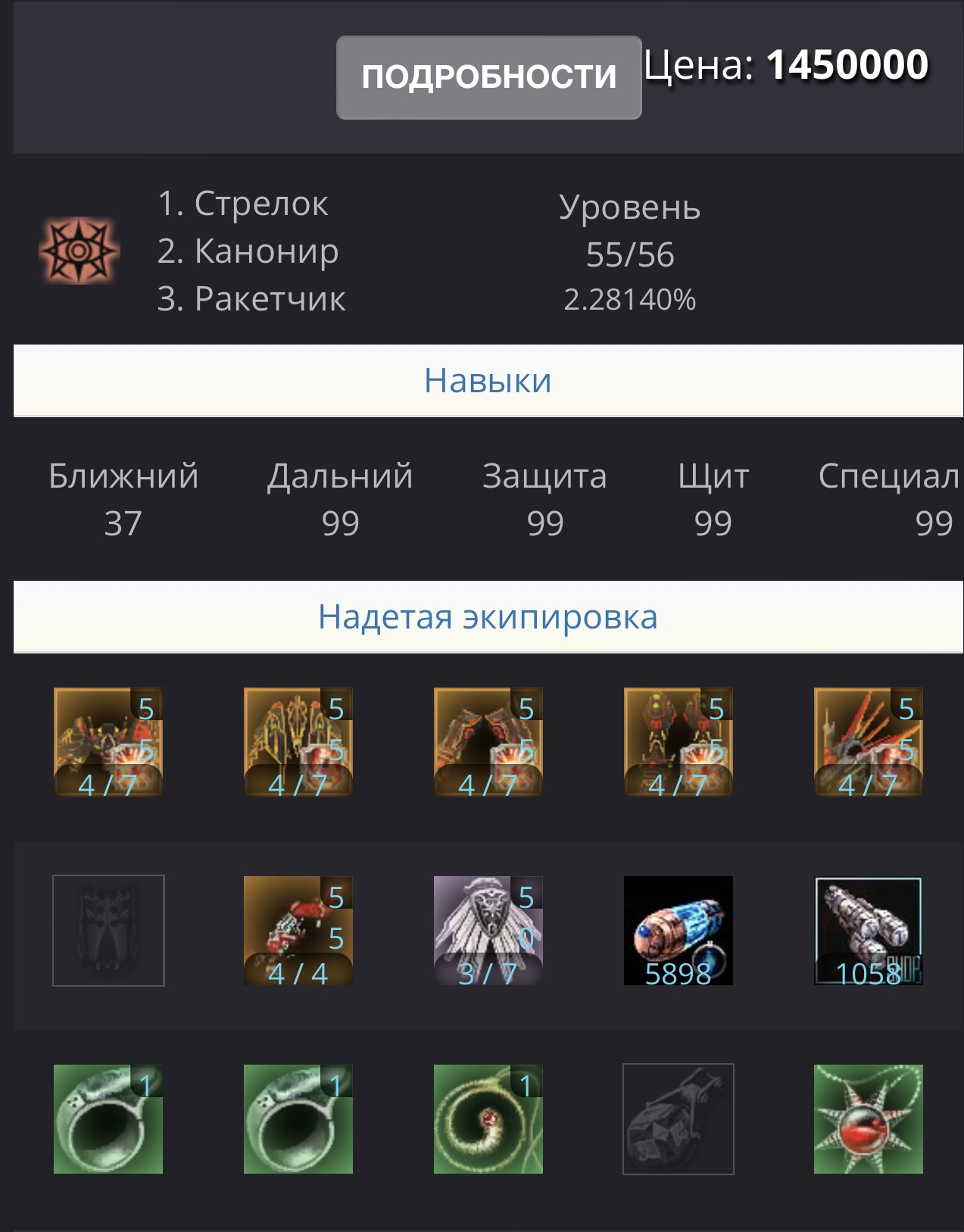This screenshot has height=1232, width=964.
Task: Select the winged item marked 3 / 7
Action: [488, 931]
